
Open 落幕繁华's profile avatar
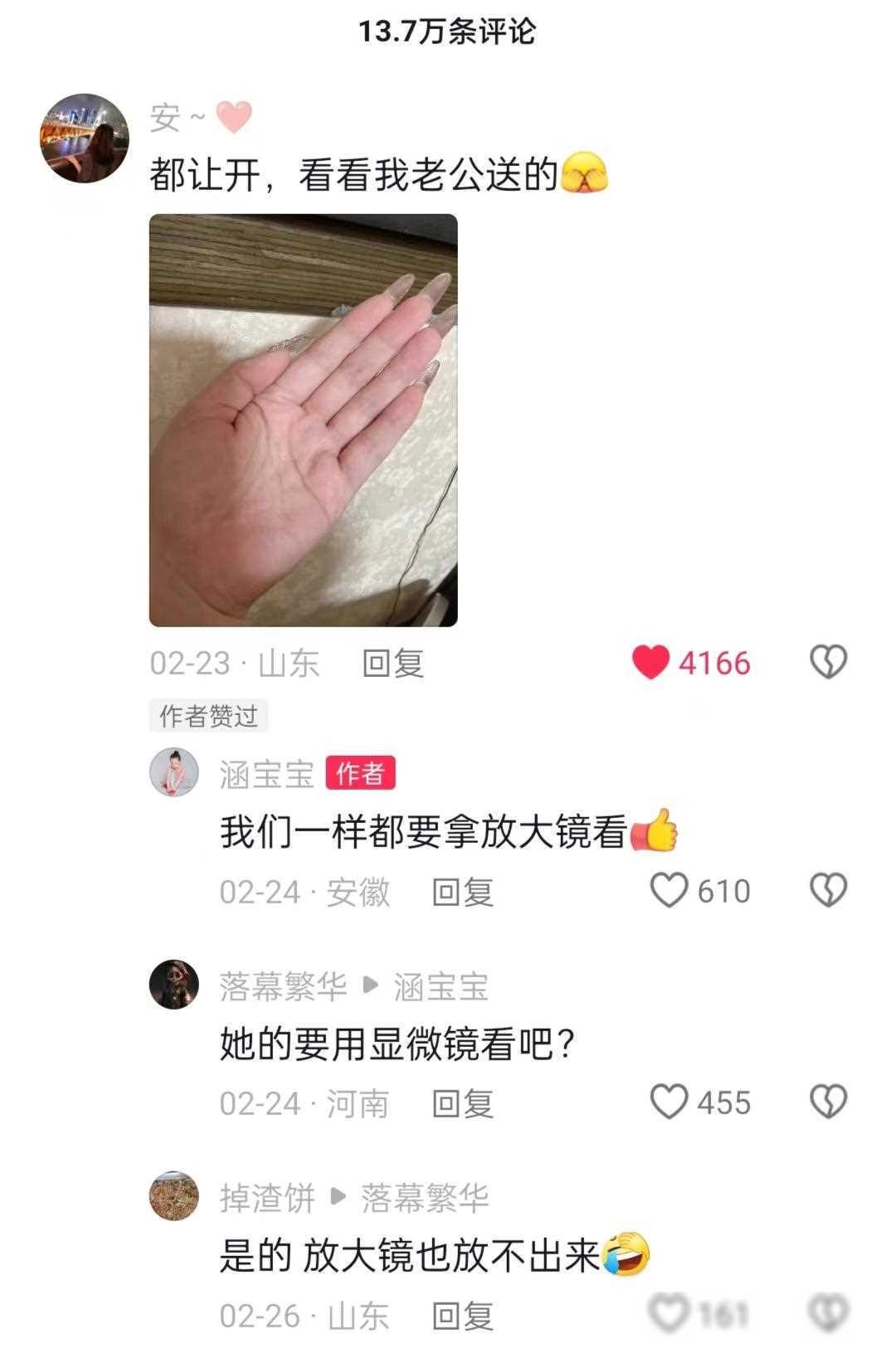pos(174,985)
